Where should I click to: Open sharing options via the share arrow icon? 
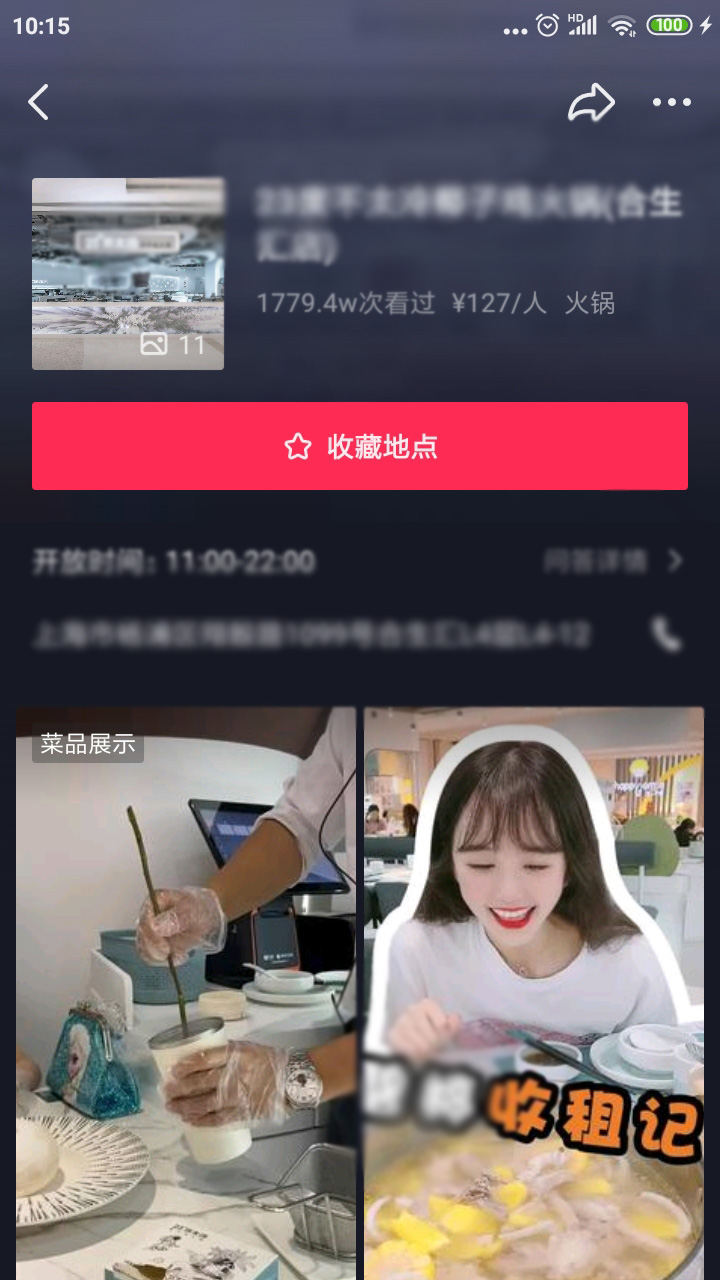click(x=592, y=101)
